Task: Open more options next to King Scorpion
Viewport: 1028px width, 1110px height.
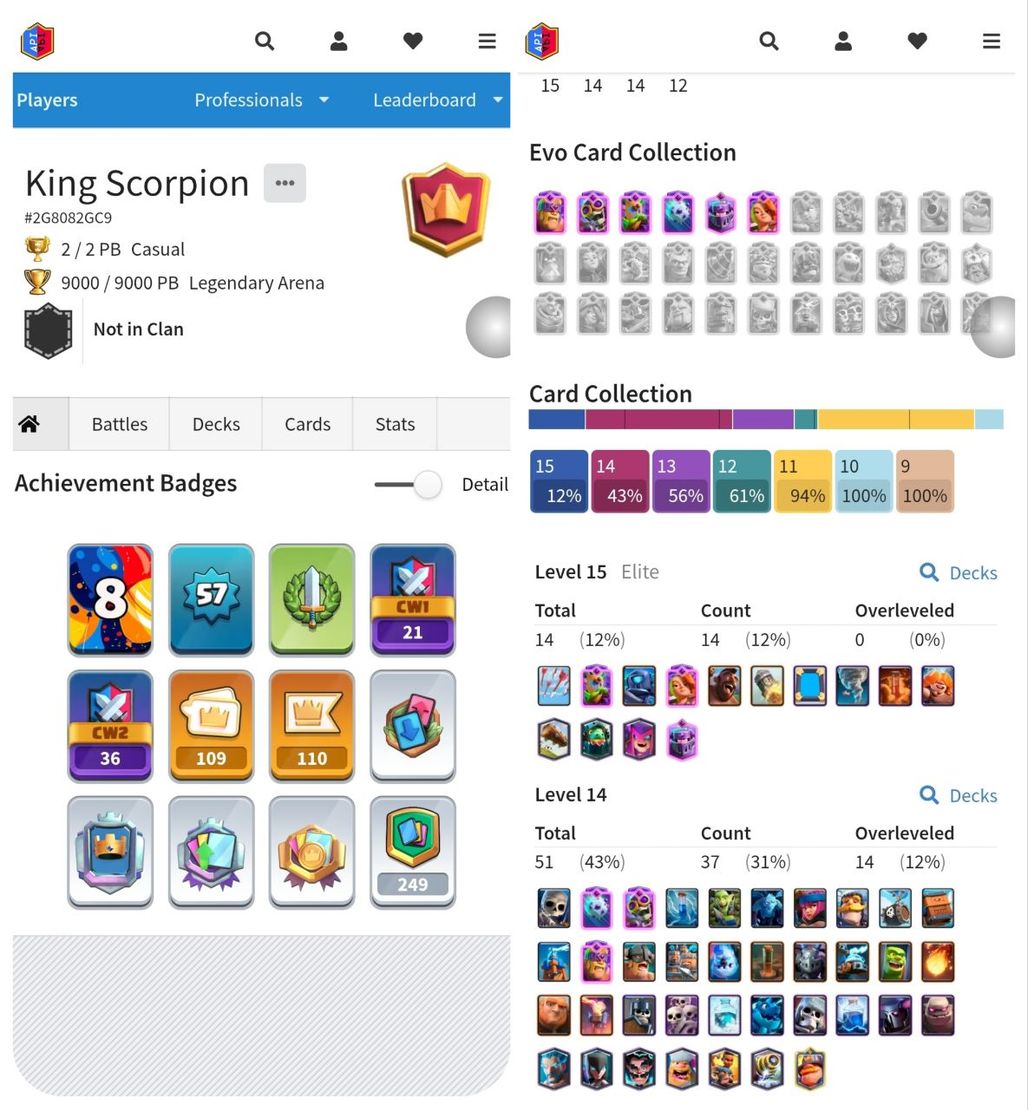Action: point(285,183)
